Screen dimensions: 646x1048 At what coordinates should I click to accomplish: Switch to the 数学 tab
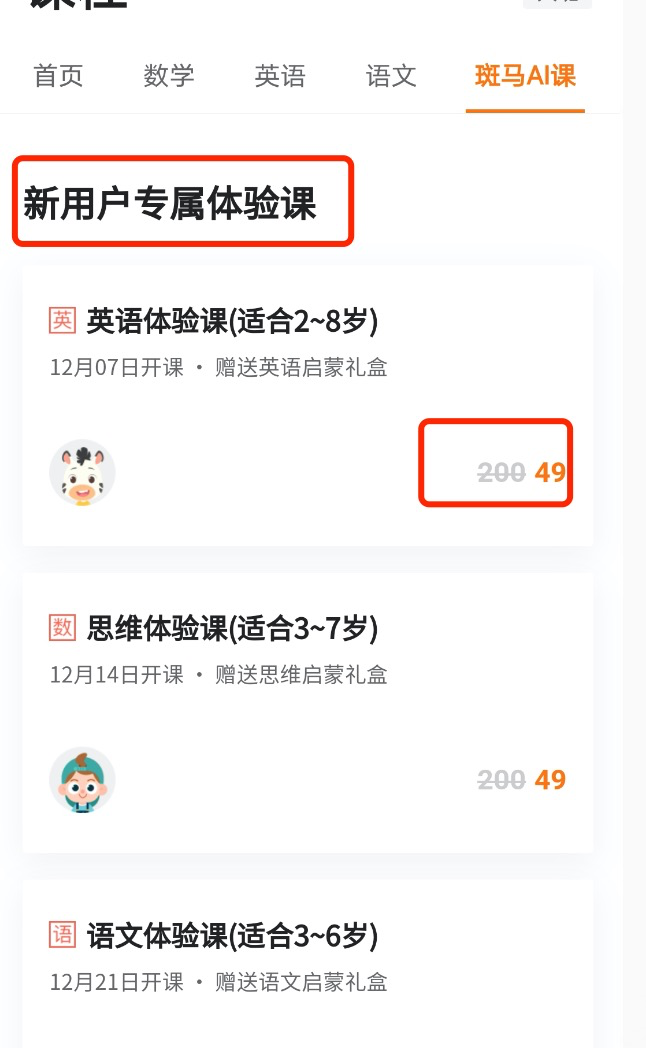click(169, 76)
